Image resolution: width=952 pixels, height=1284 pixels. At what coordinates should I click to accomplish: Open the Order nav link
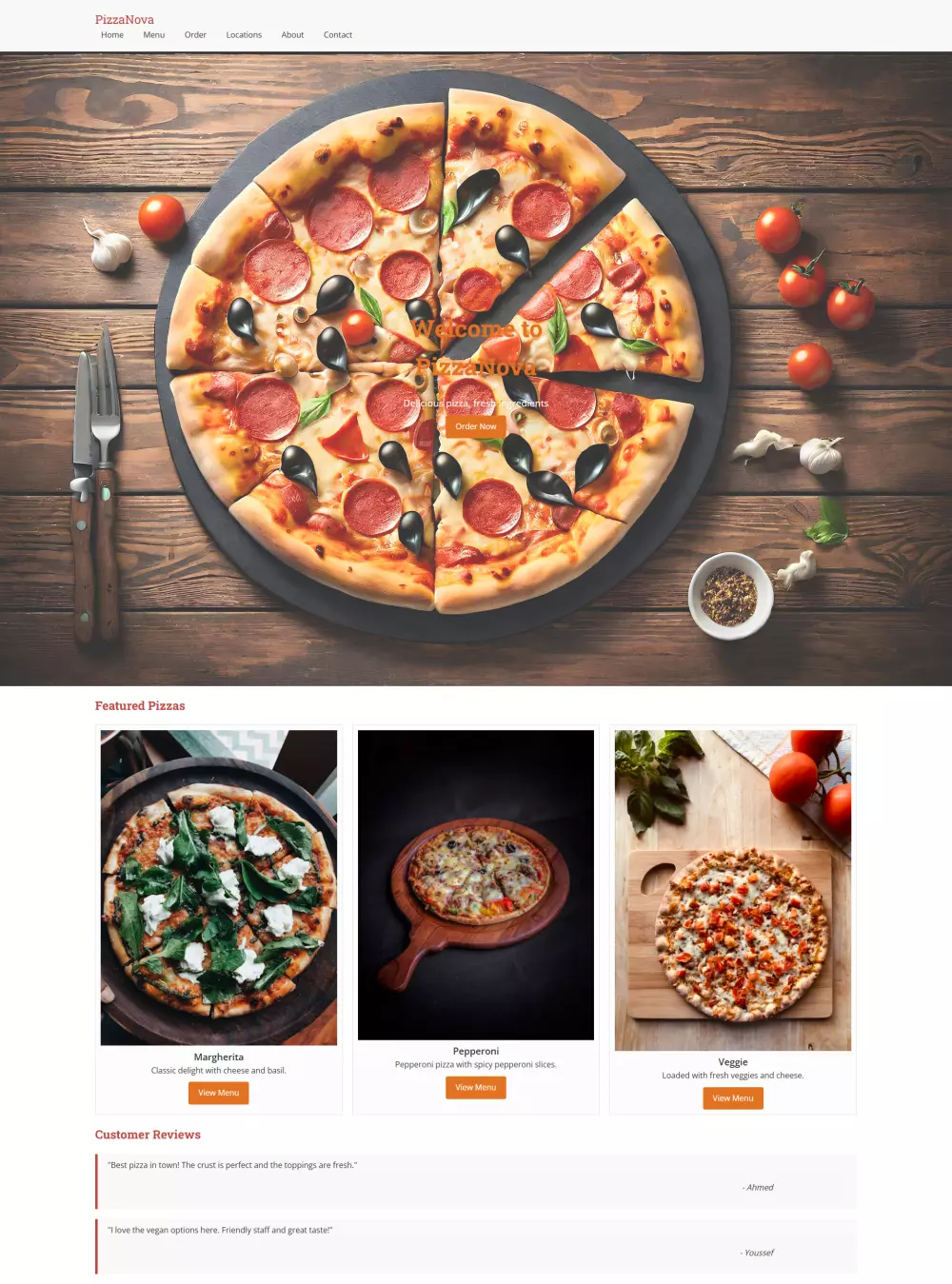click(x=195, y=35)
